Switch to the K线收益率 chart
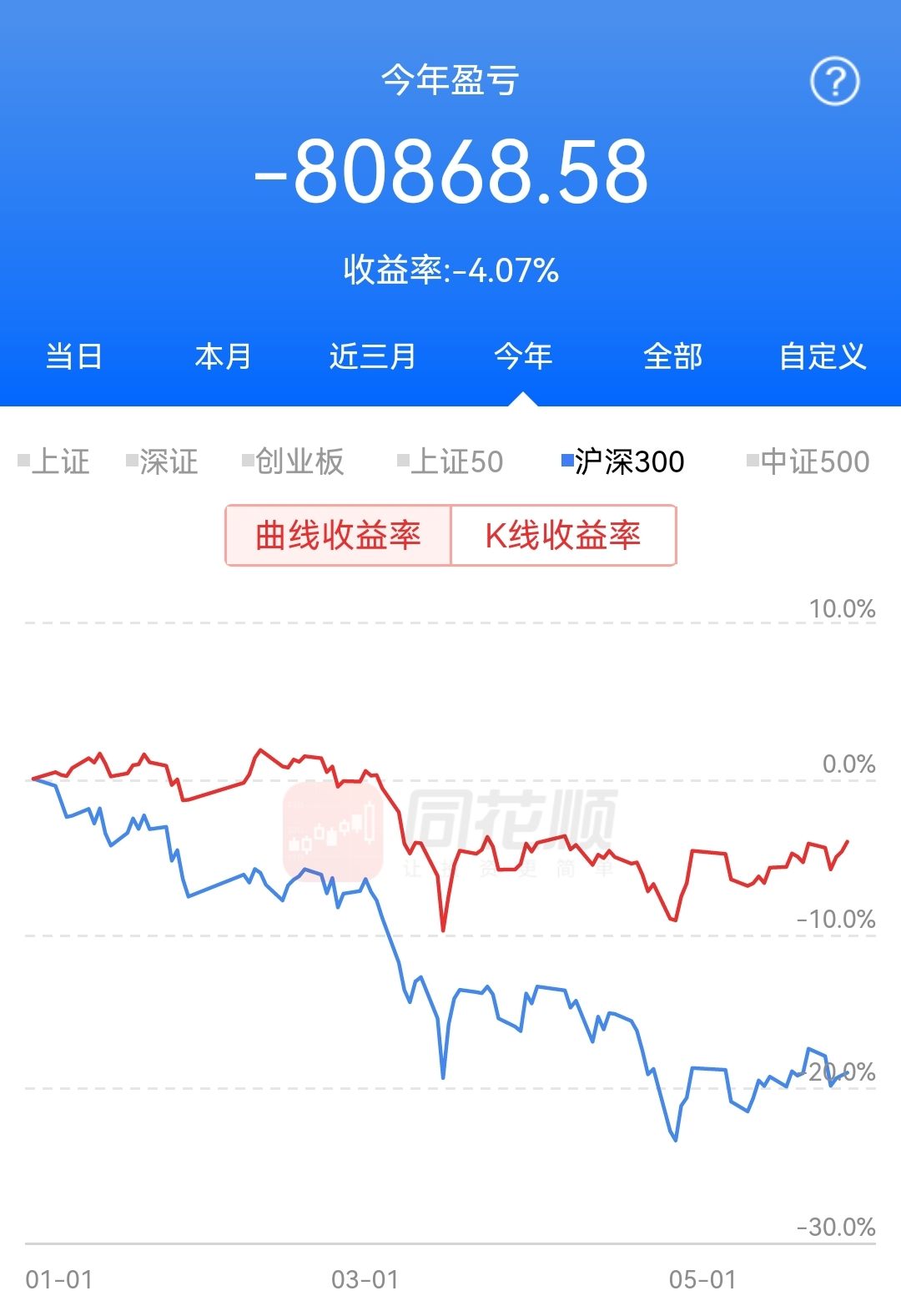This screenshot has width=901, height=1316. tap(563, 535)
